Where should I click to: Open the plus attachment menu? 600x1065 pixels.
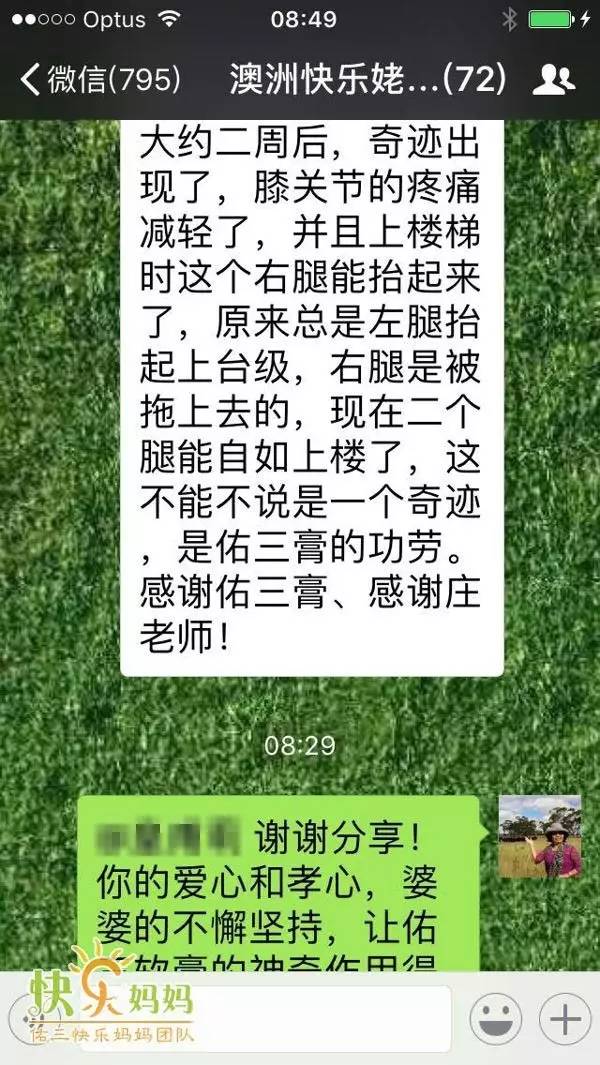click(x=566, y=1019)
